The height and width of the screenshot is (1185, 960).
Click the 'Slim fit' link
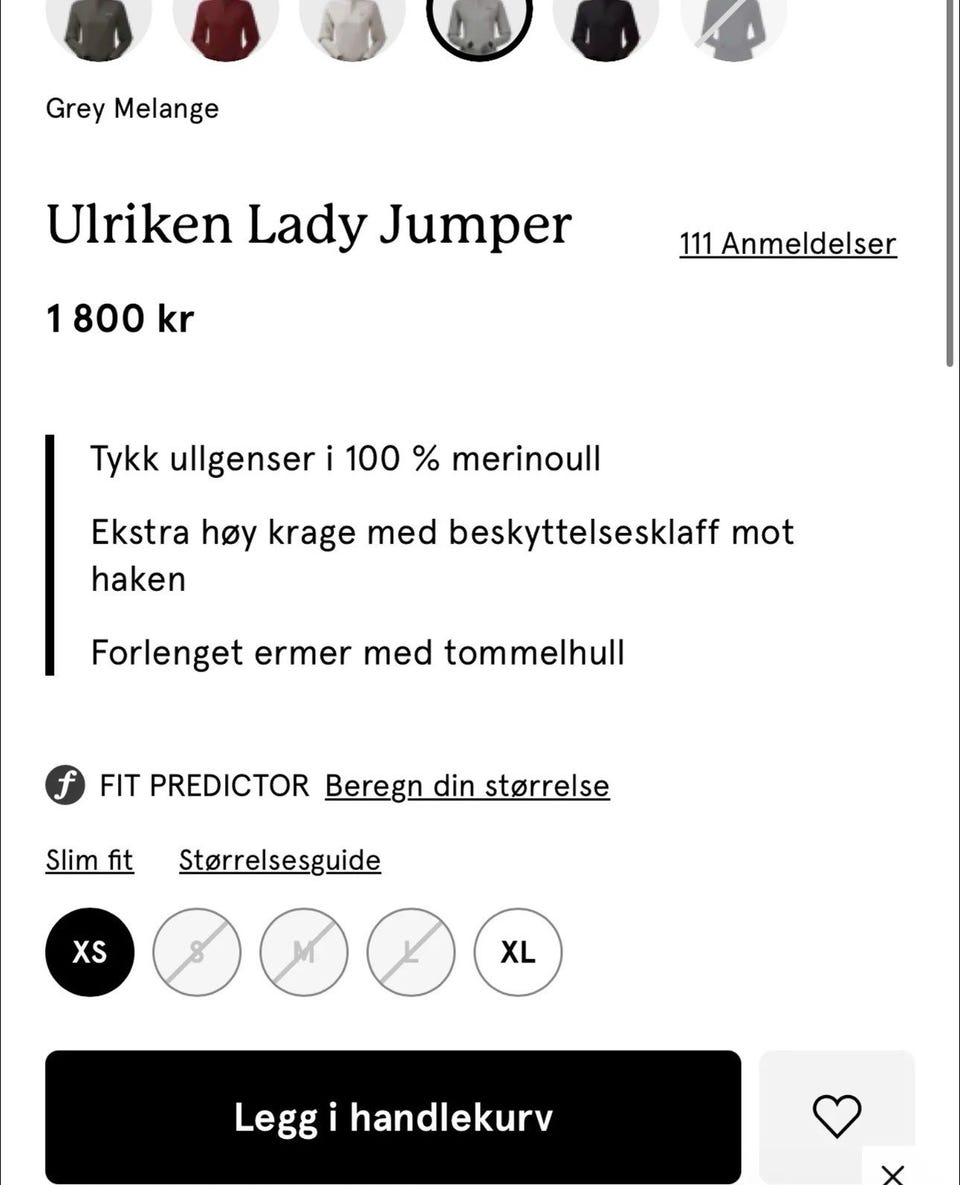click(x=89, y=859)
